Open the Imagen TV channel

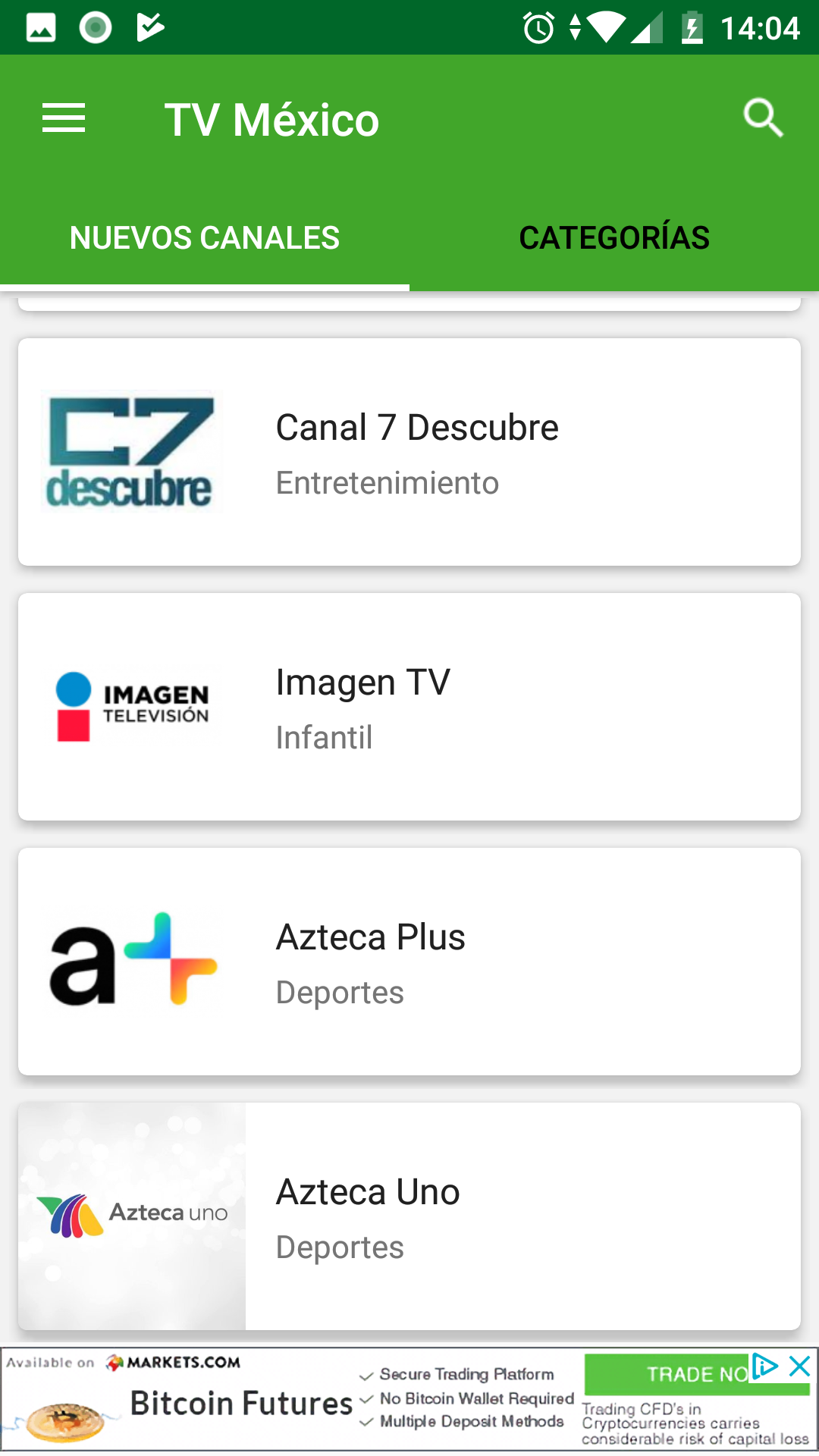tap(409, 707)
